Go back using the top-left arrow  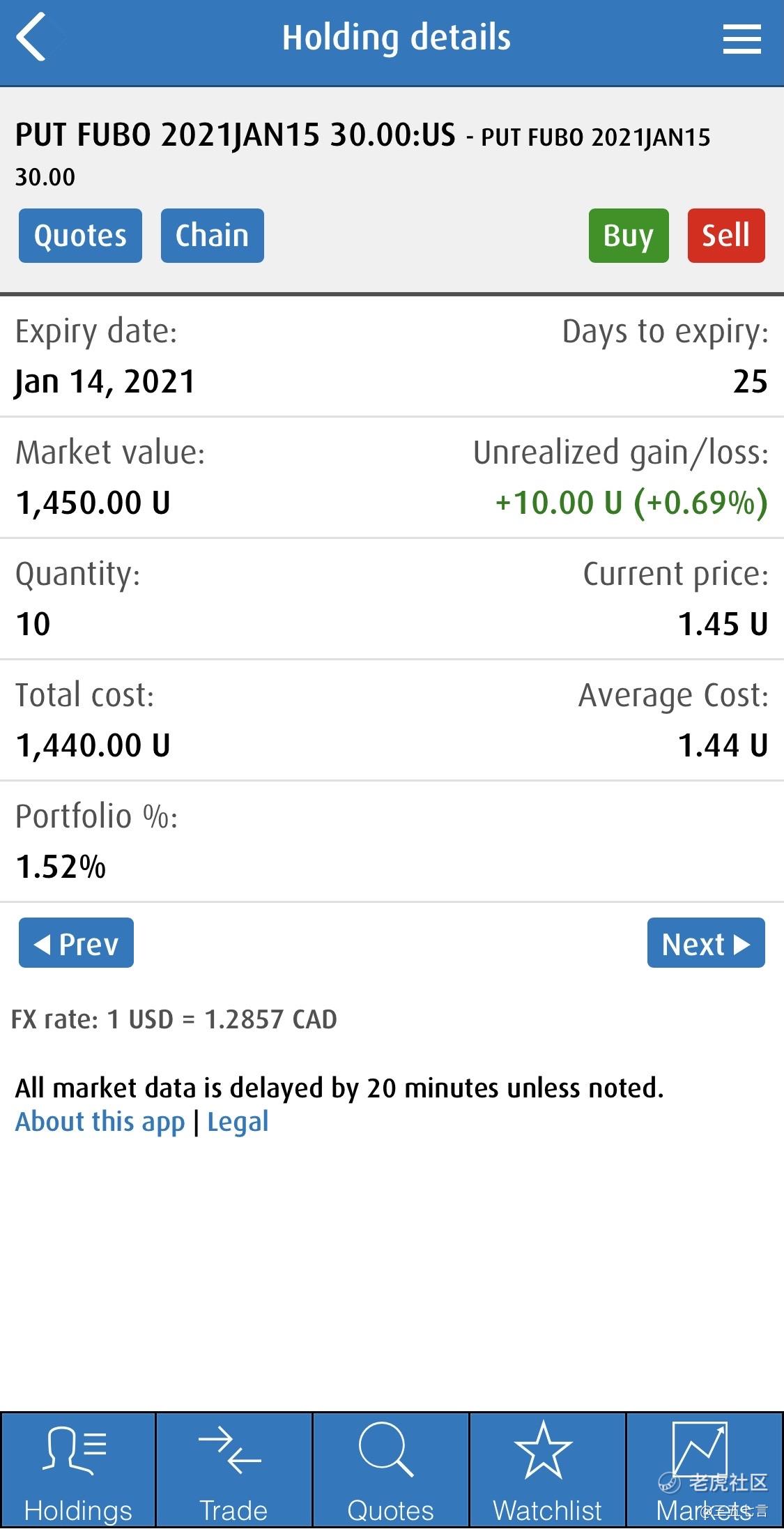coord(32,37)
